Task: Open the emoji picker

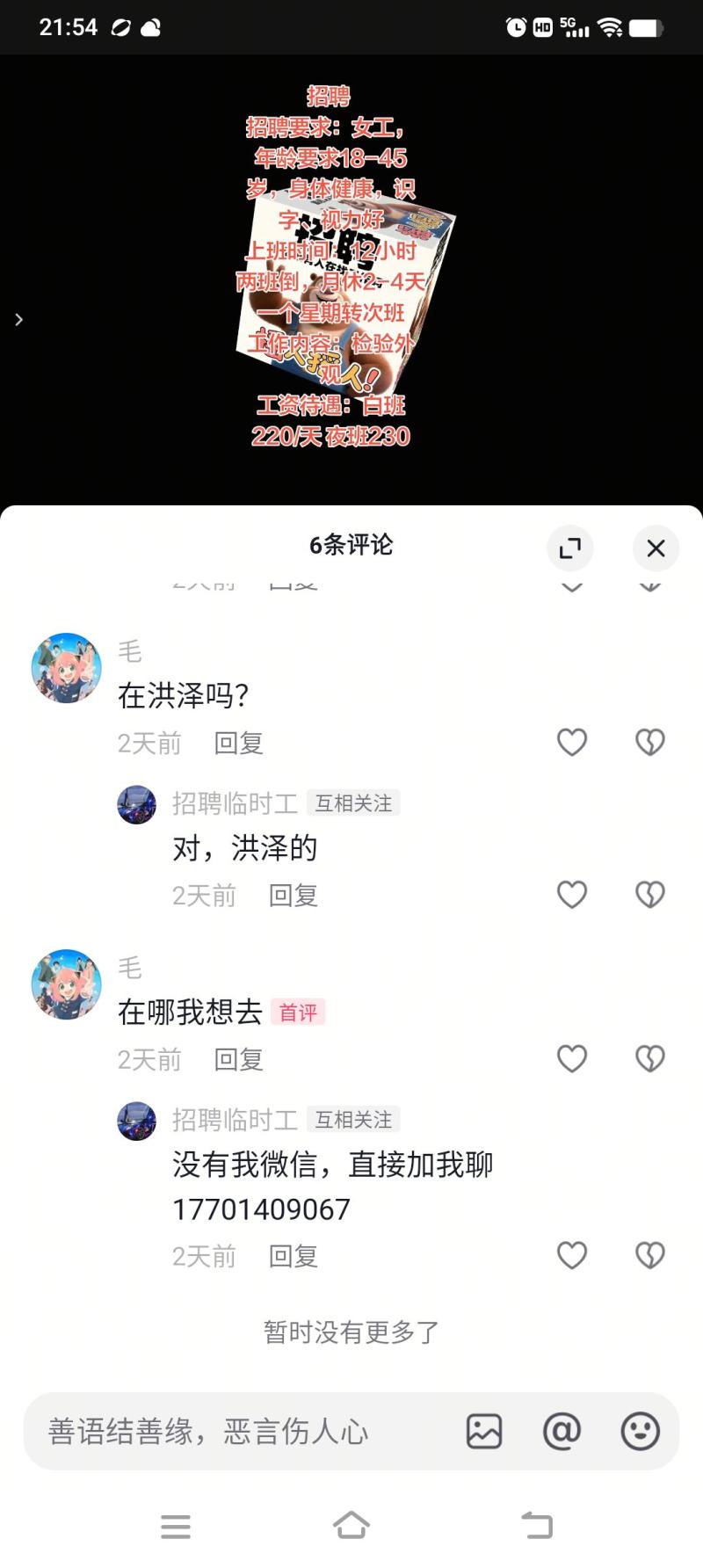Action: coord(640,1432)
